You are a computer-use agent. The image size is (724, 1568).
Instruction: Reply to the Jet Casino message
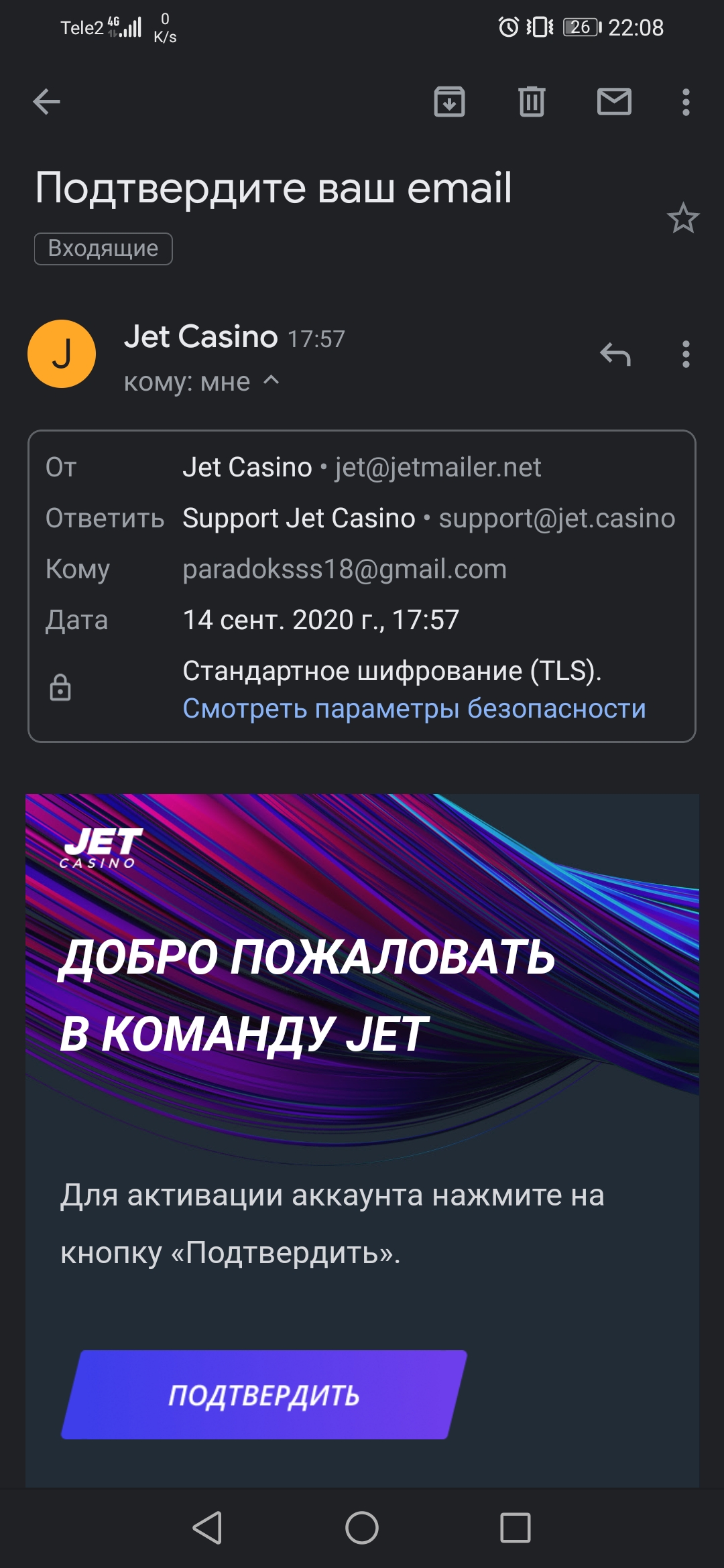pyautogui.click(x=615, y=354)
